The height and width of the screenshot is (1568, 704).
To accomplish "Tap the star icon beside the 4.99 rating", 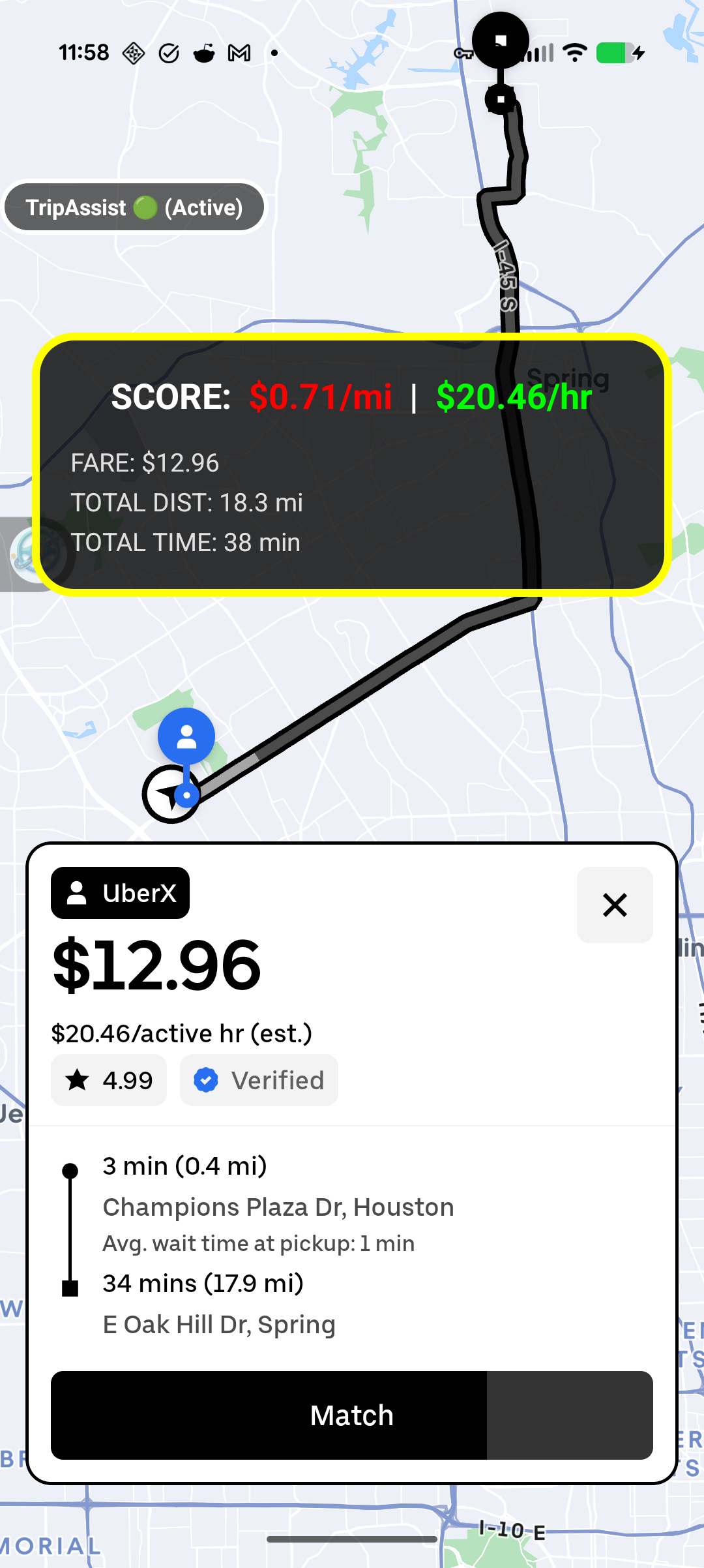I will 78,1080.
